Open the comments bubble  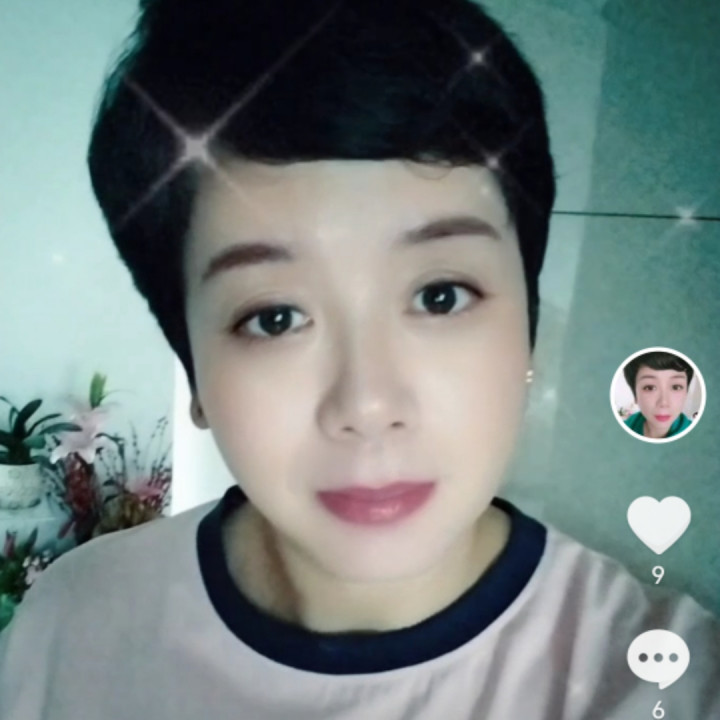tap(658, 658)
